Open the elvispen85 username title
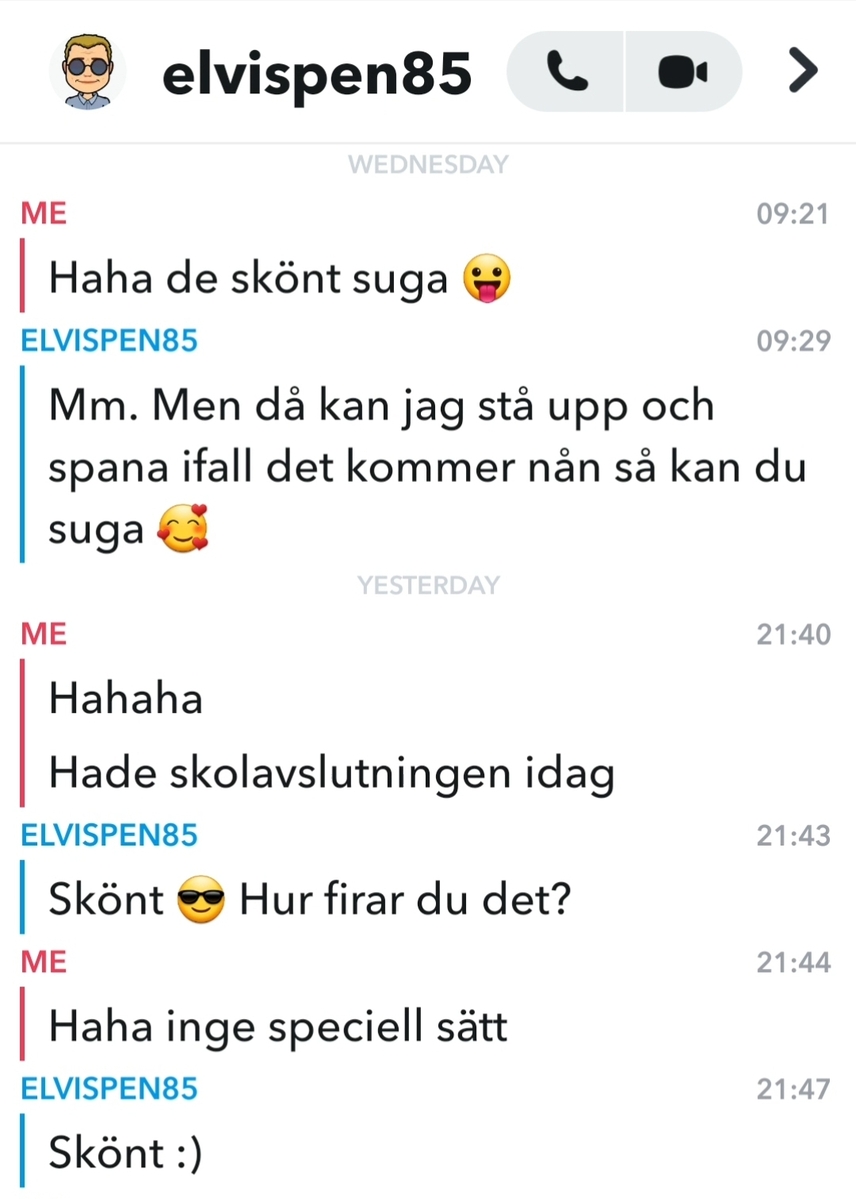The width and height of the screenshot is (856, 1199). click(x=316, y=73)
